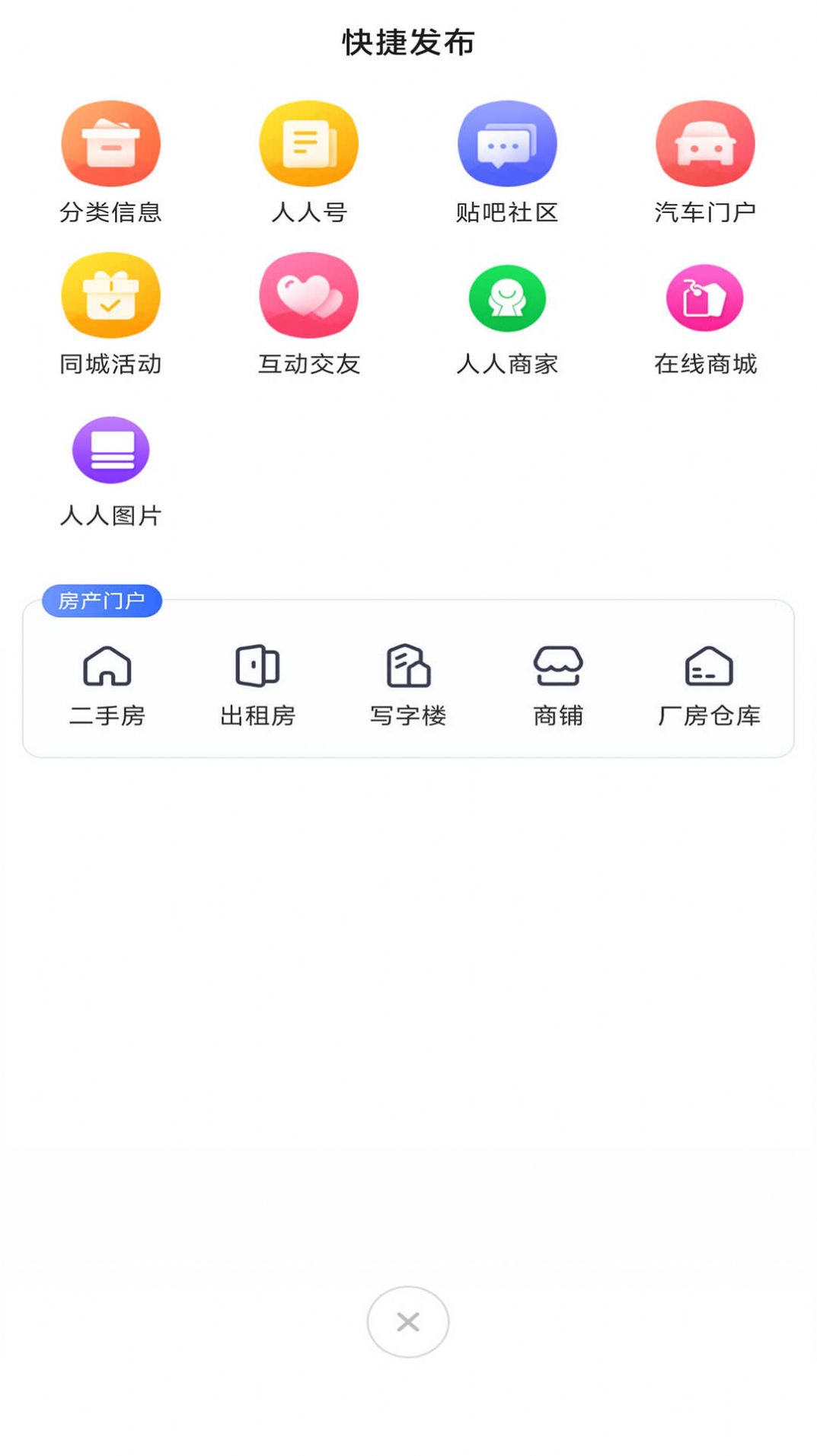Open the 同城活动 gift icon
Image resolution: width=817 pixels, height=1456 pixels.
click(110, 297)
